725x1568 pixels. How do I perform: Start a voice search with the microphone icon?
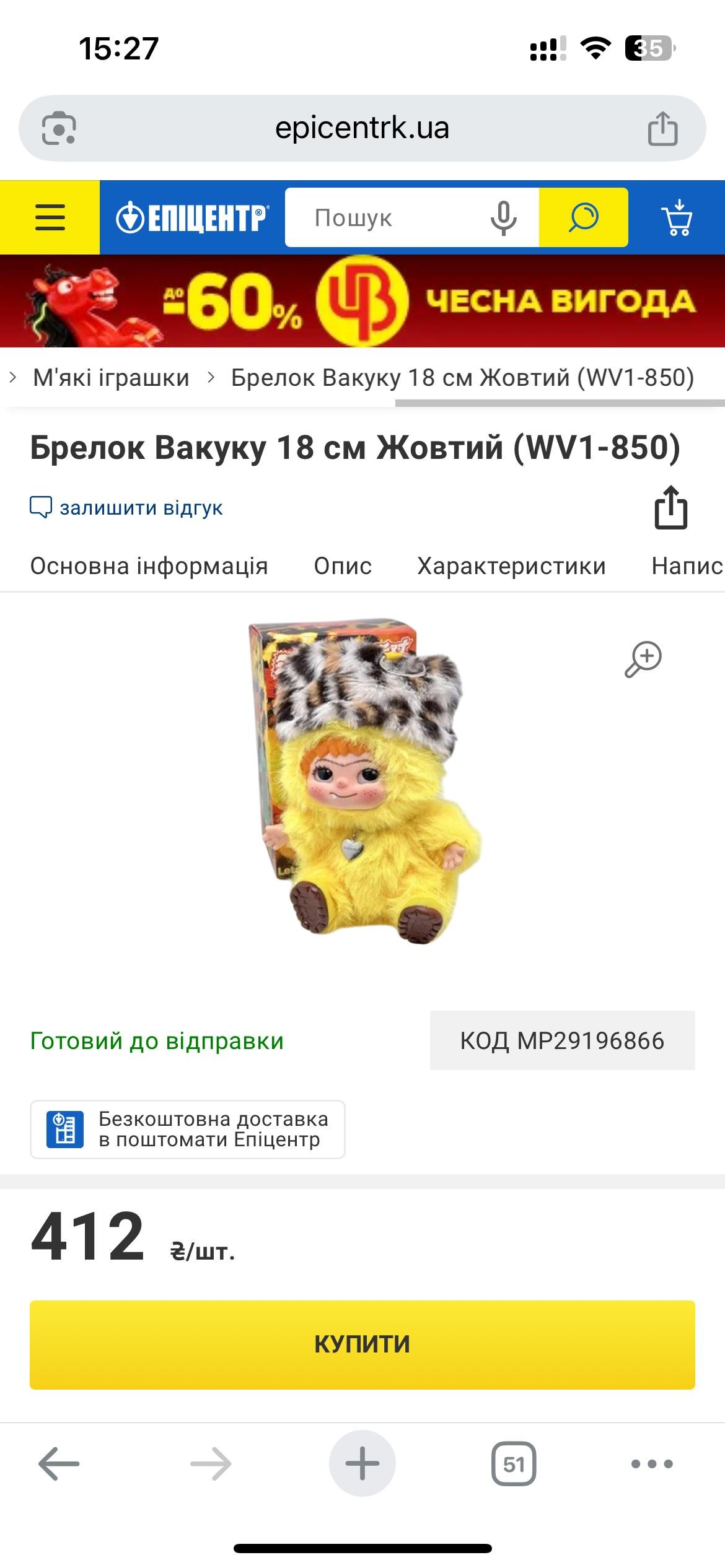503,218
